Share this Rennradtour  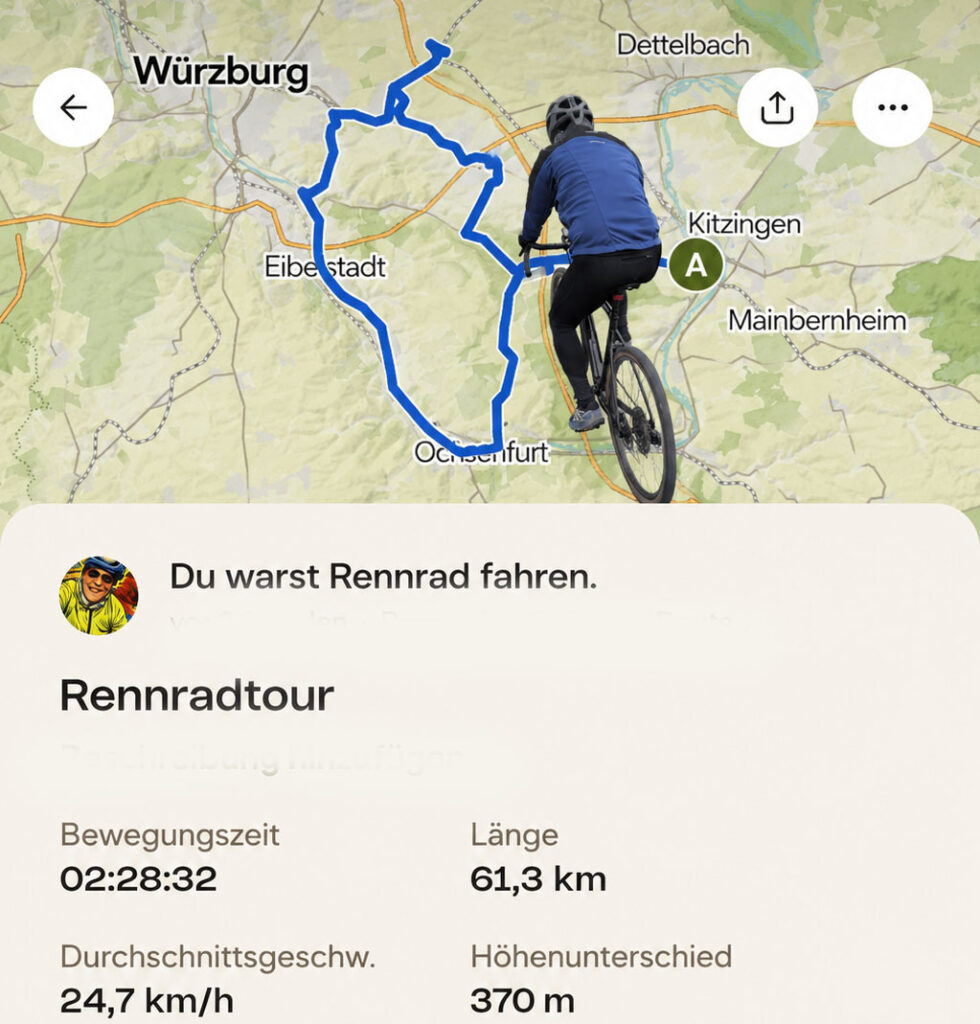pos(777,107)
